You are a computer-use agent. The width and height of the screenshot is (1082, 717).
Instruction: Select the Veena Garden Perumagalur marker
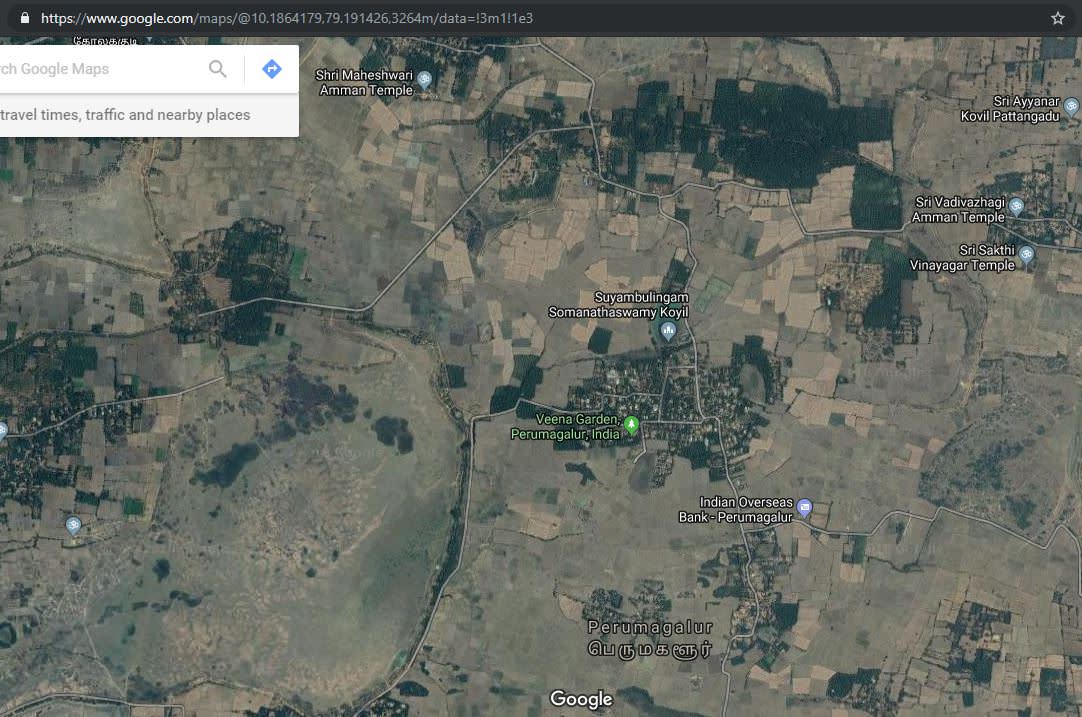coord(631,425)
